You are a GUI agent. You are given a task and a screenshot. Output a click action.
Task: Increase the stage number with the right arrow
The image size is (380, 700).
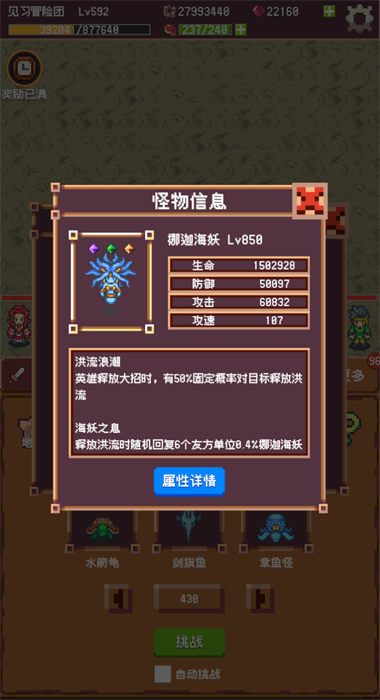260,598
